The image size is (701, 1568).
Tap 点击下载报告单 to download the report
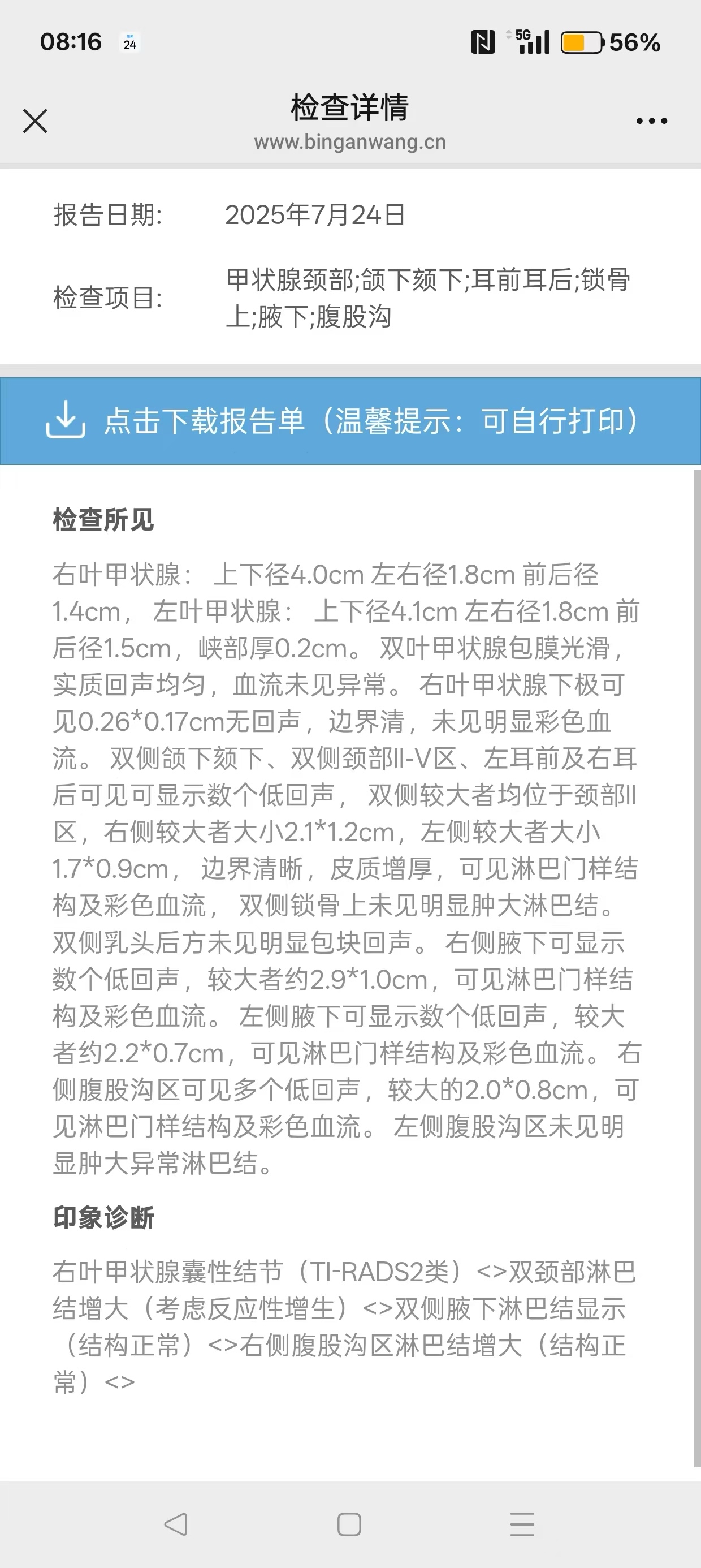(350, 421)
